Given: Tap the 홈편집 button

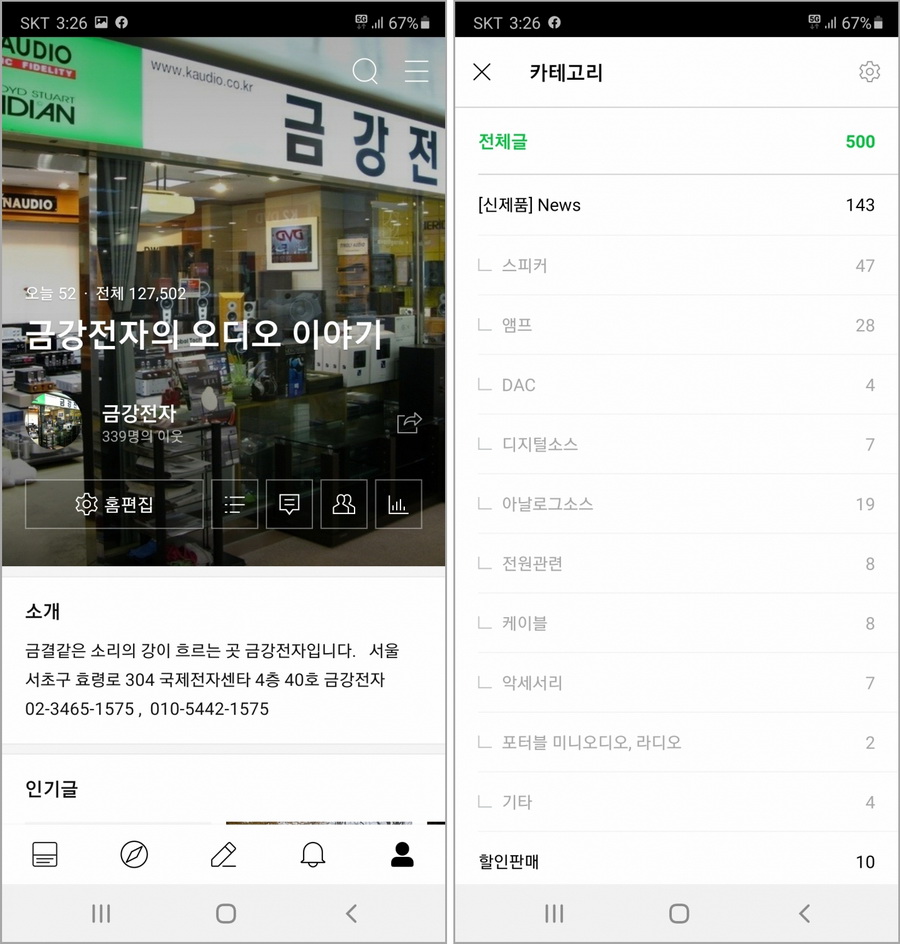Looking at the screenshot, I should pyautogui.click(x=114, y=504).
